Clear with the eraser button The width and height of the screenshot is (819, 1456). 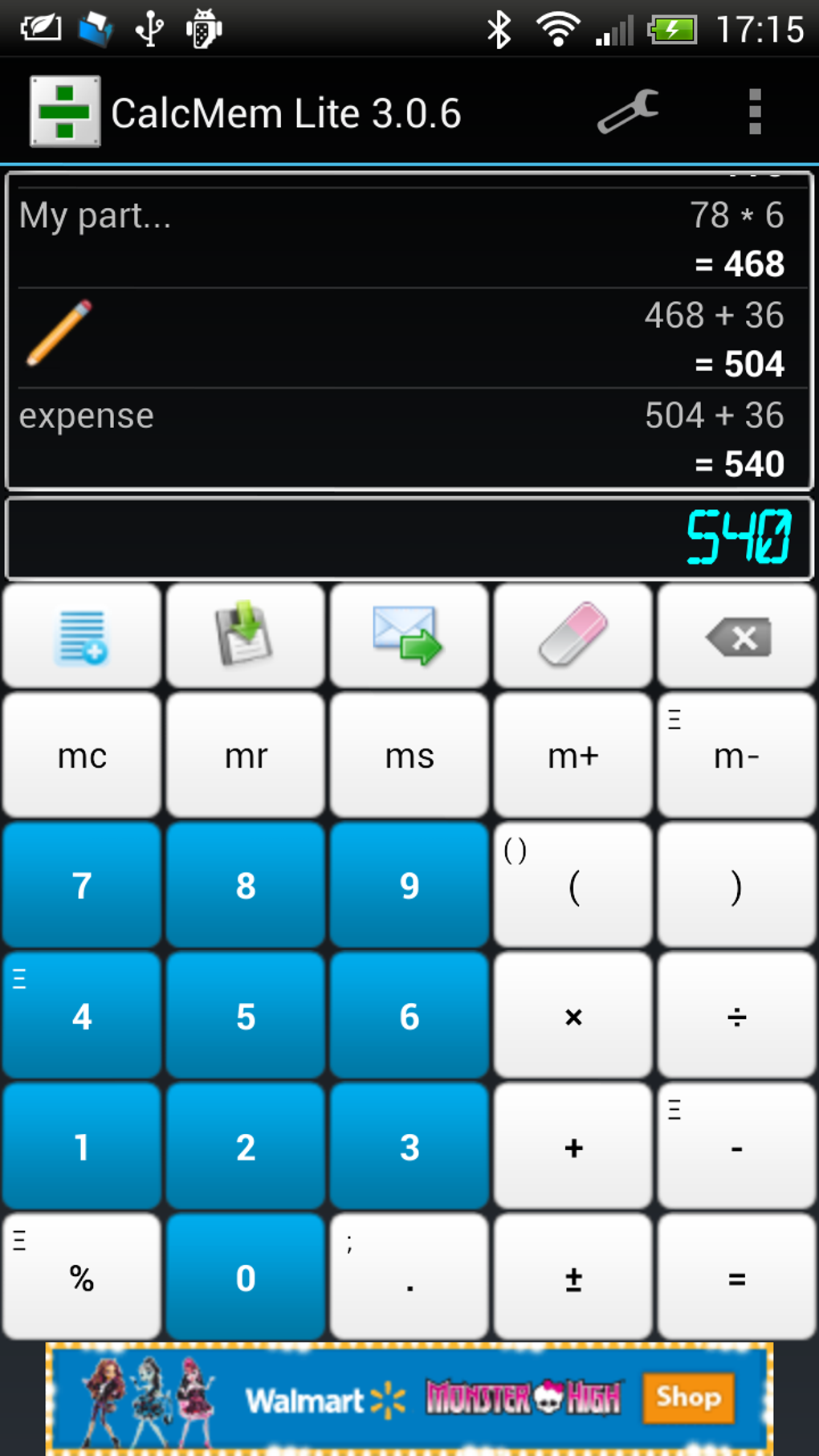click(572, 637)
